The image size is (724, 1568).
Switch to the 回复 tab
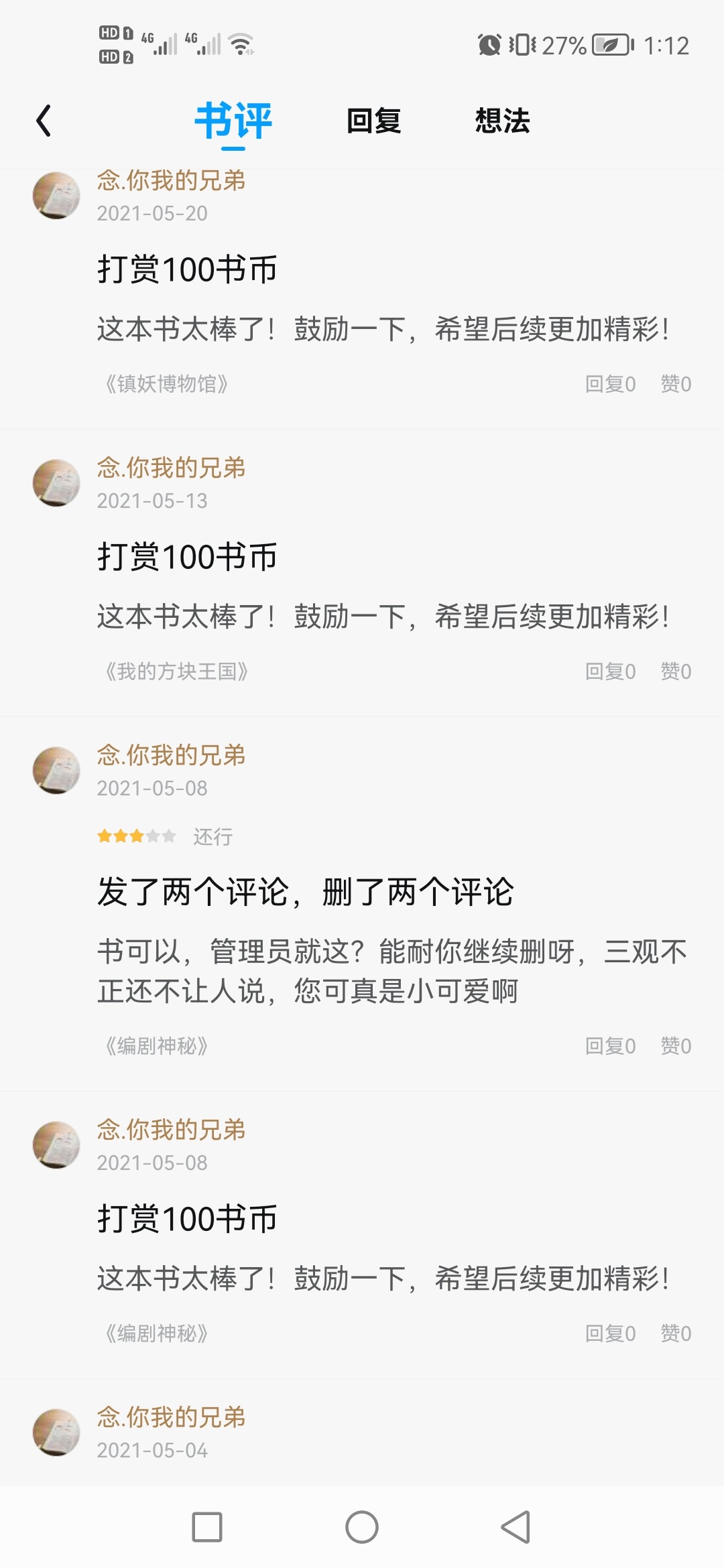[x=373, y=121]
